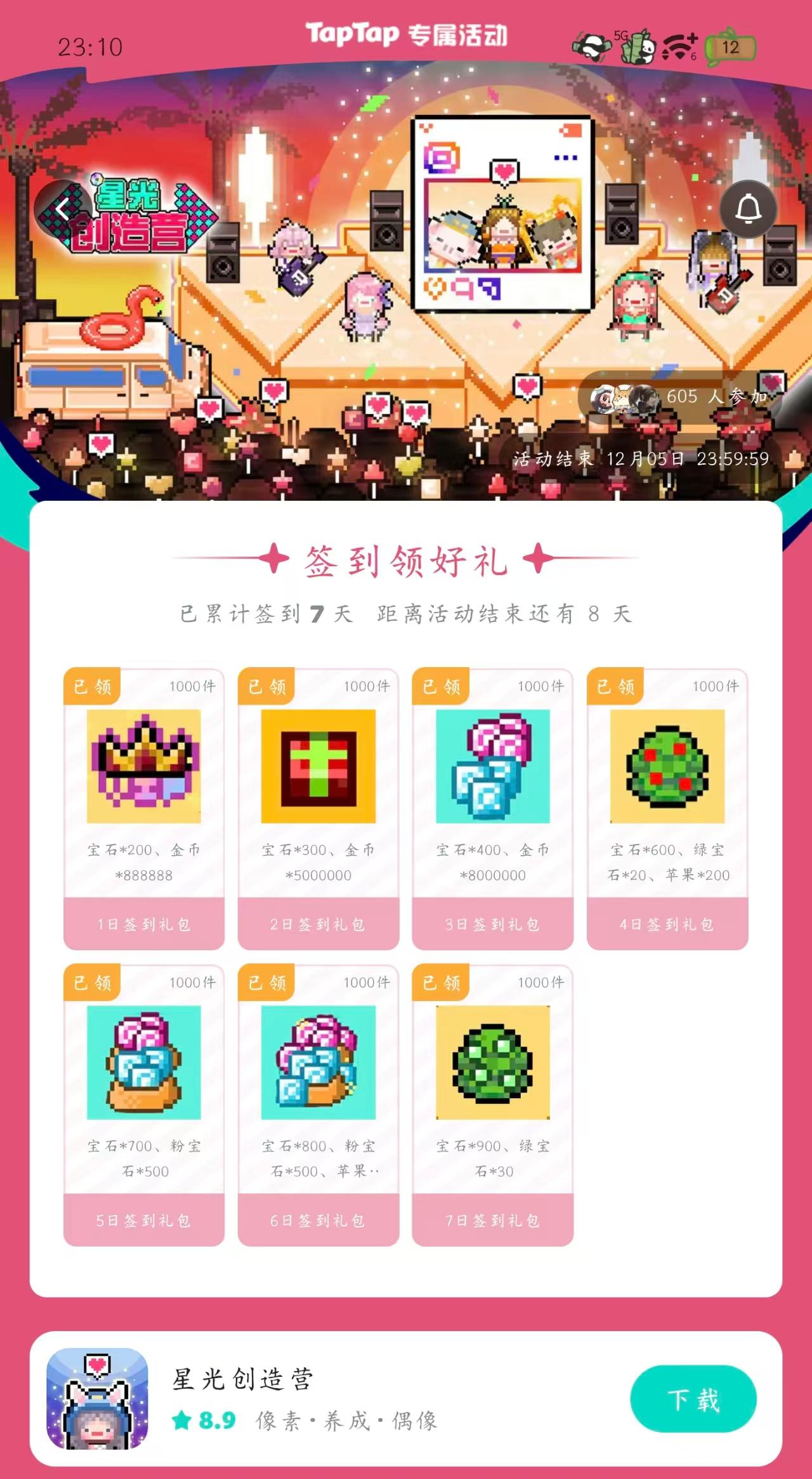812x1479 pixels.
Task: Tap the candy and gems icon in day 3 pack
Action: (x=494, y=765)
